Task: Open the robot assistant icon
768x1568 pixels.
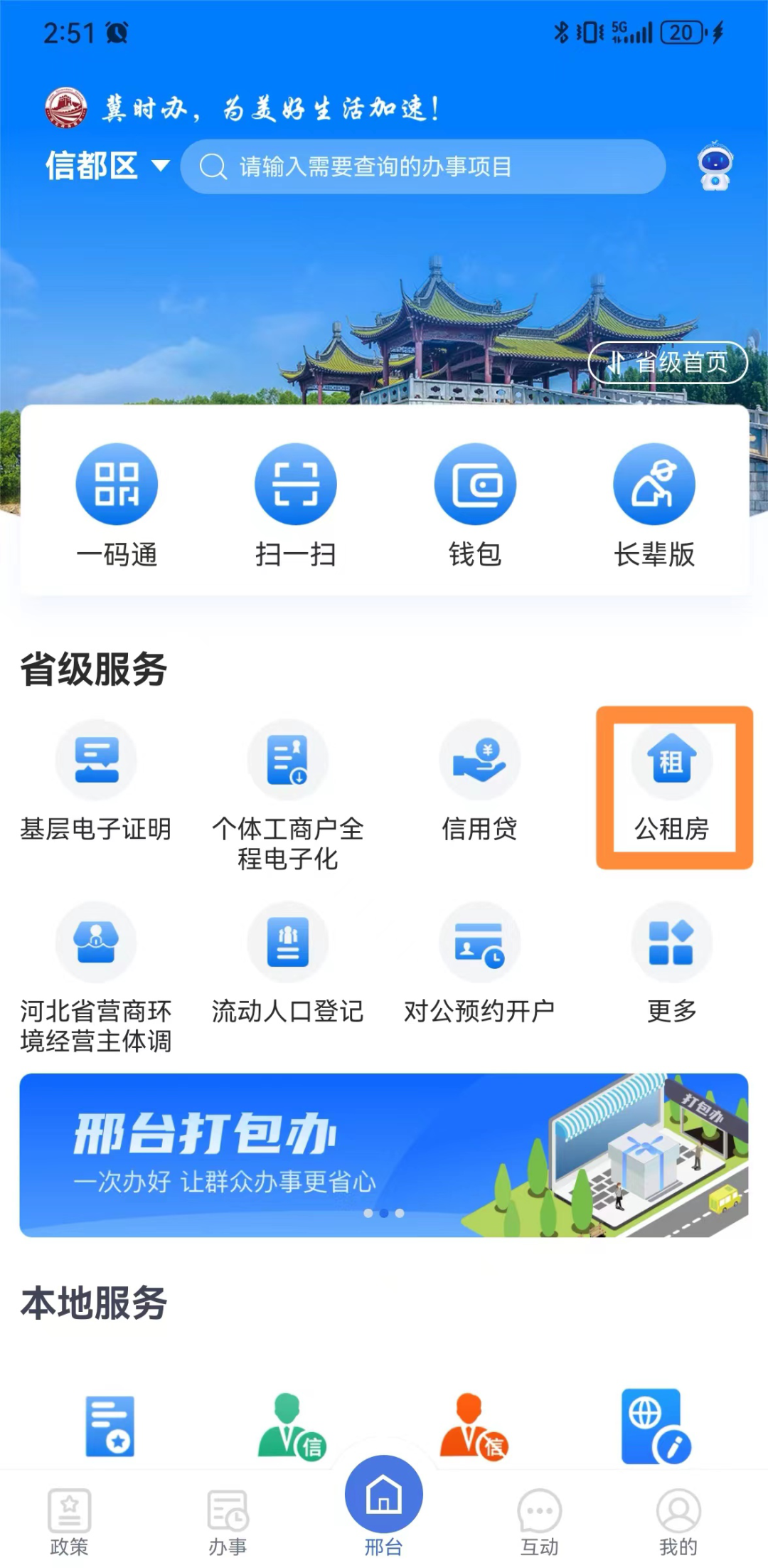Action: click(x=715, y=166)
